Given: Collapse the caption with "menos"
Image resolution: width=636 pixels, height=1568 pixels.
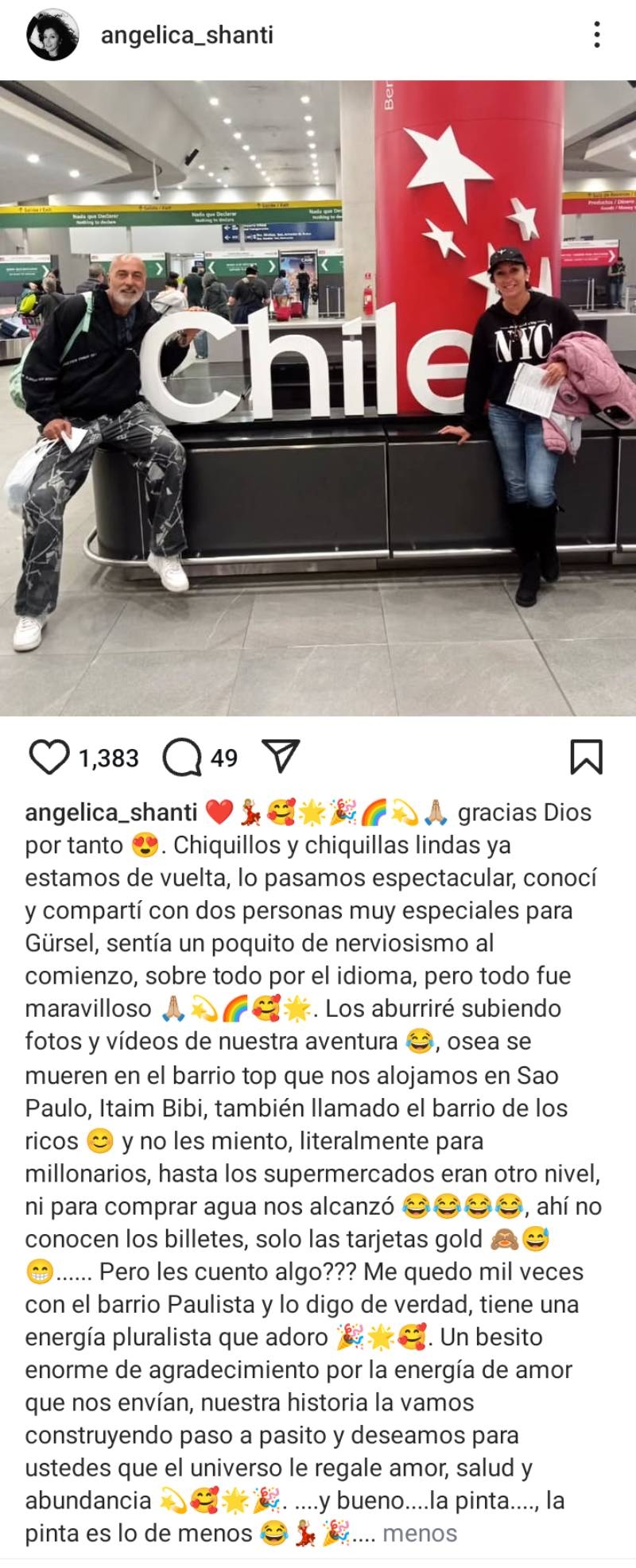Looking at the screenshot, I should pos(419,1532).
